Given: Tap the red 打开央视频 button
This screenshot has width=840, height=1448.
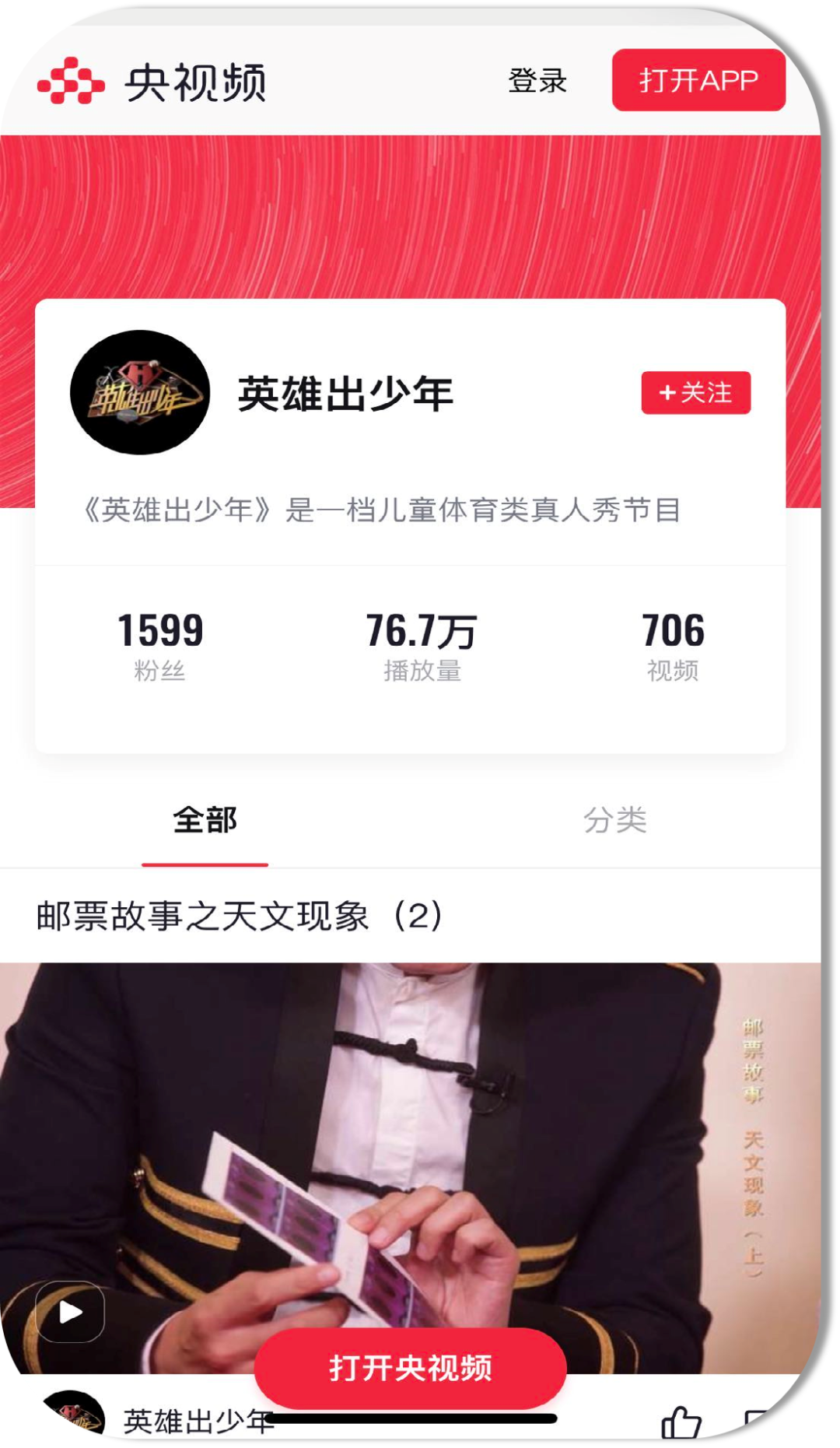Looking at the screenshot, I should [410, 1367].
